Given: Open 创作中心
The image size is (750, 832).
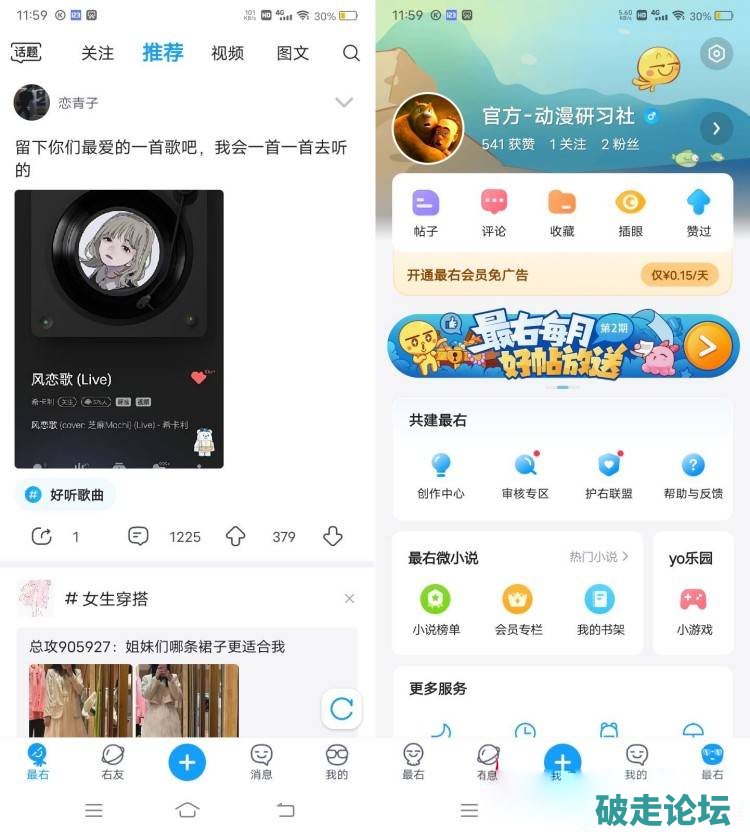Looking at the screenshot, I should click(x=441, y=474).
